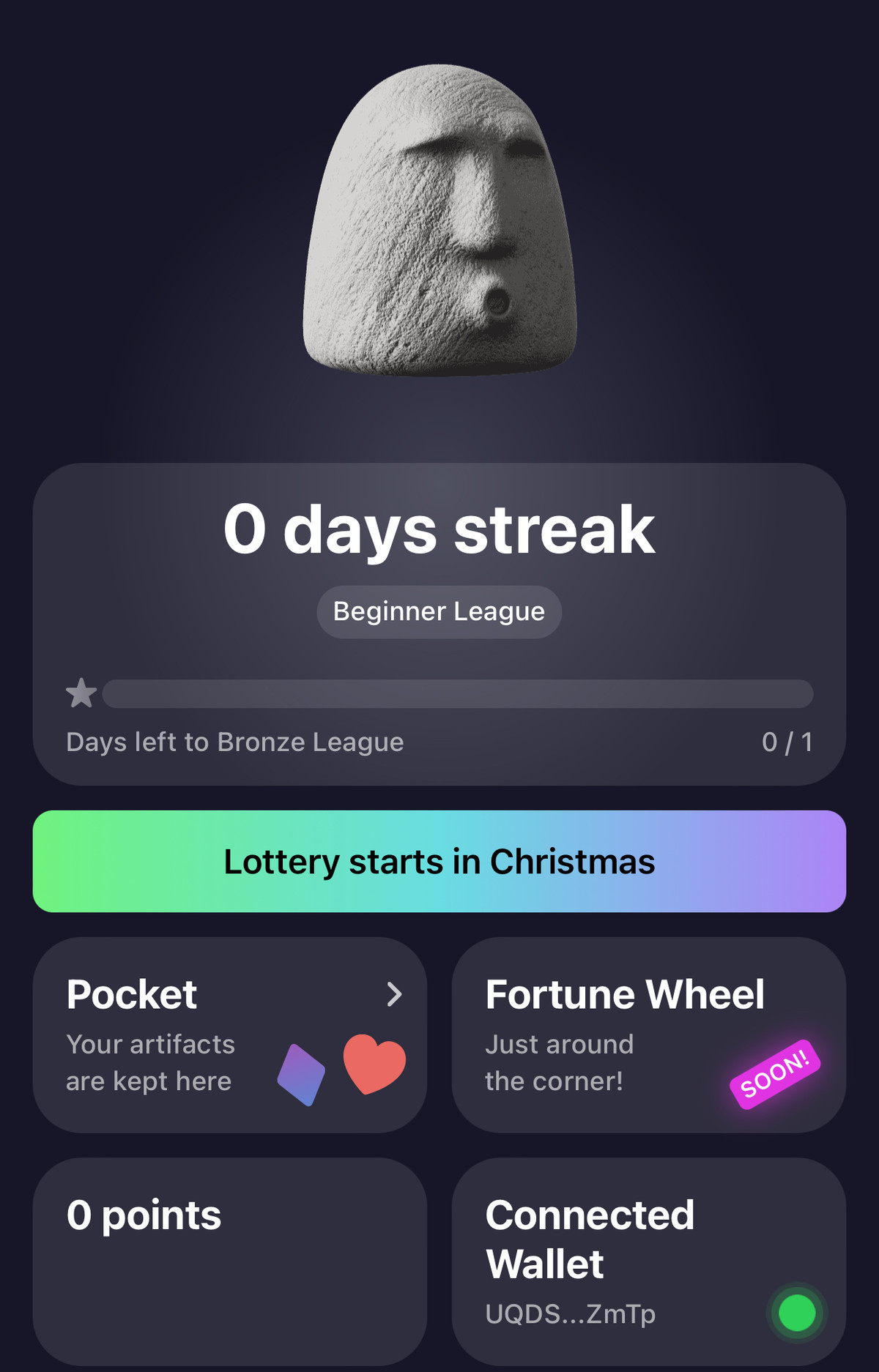Screen dimensions: 879x1372
Task: Open the 0 points card
Action: (x=229, y=1261)
